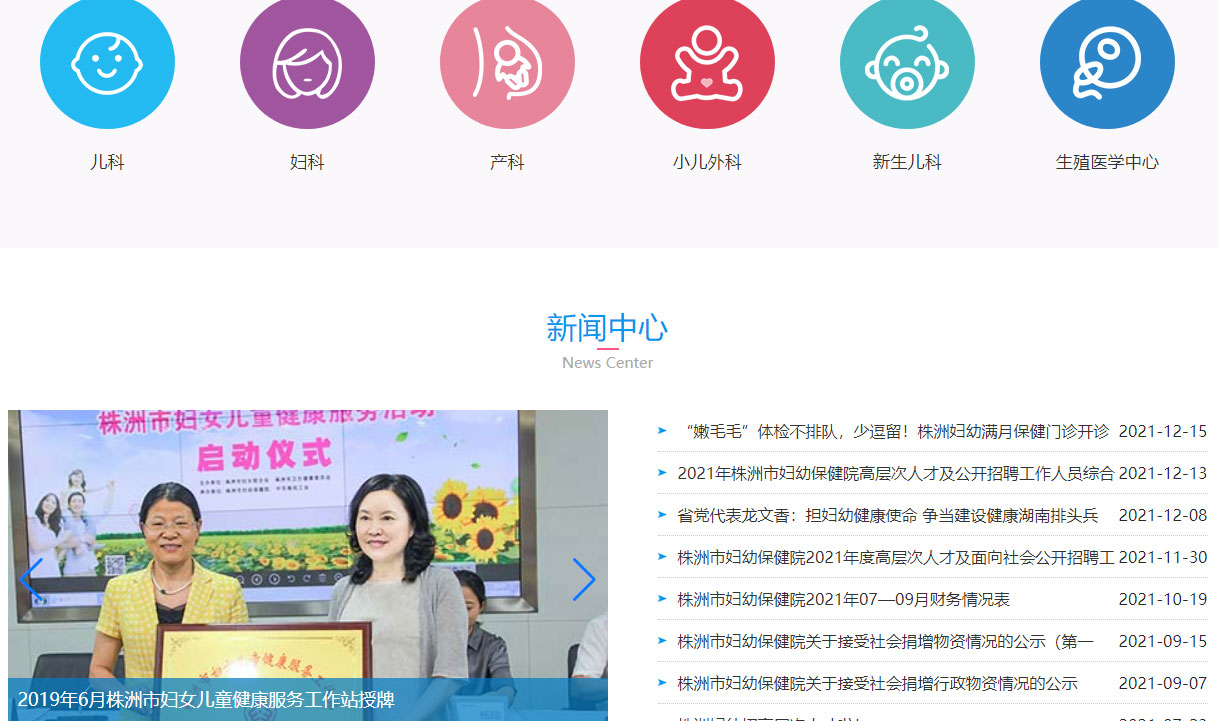Visit the 生殖医学中心 section
1218x721 pixels.
pyautogui.click(x=1107, y=63)
